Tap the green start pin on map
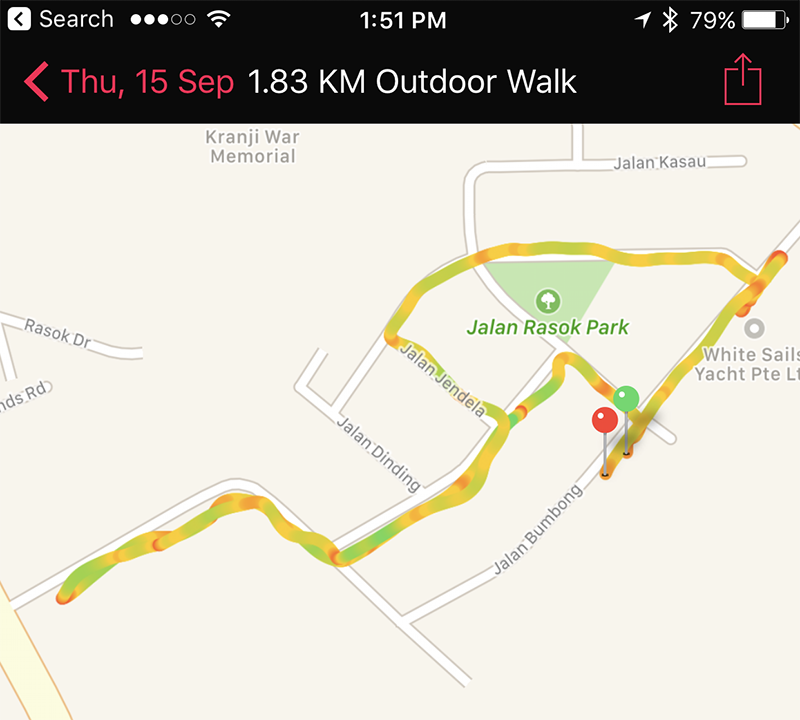800x720 pixels. click(626, 400)
